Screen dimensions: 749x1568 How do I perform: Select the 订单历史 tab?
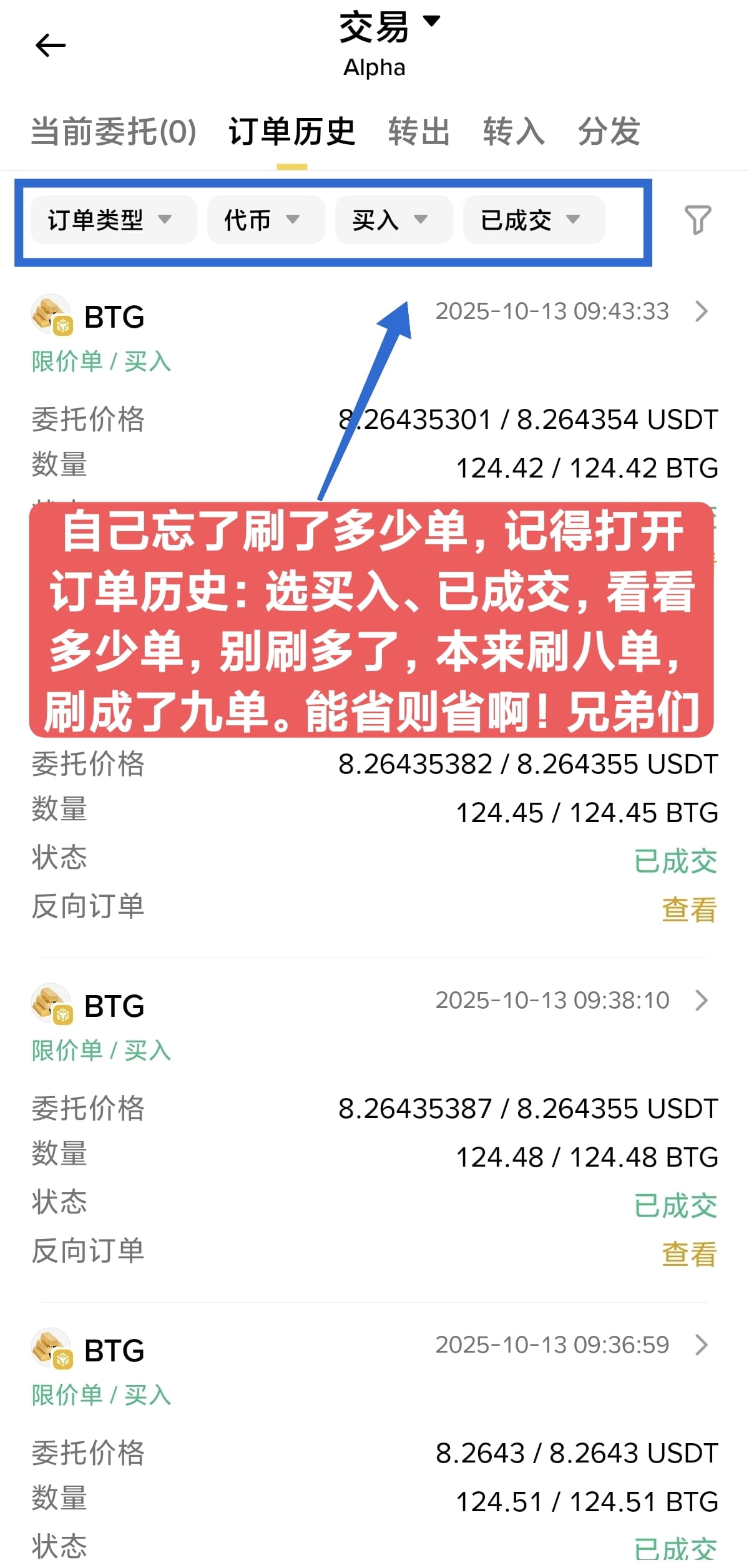[291, 132]
